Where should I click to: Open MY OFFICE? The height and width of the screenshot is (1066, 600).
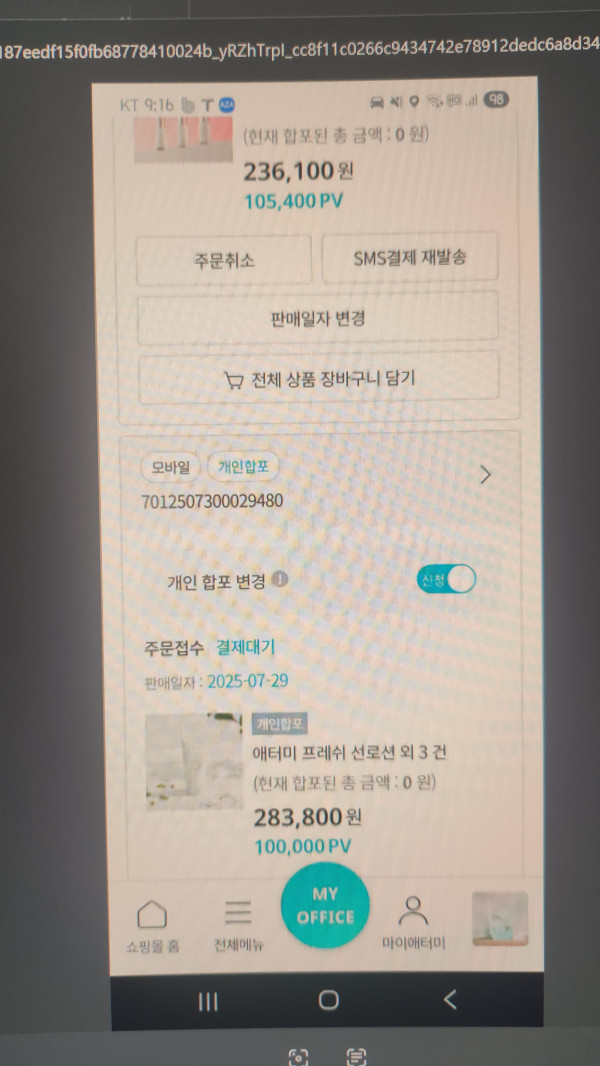(325, 904)
